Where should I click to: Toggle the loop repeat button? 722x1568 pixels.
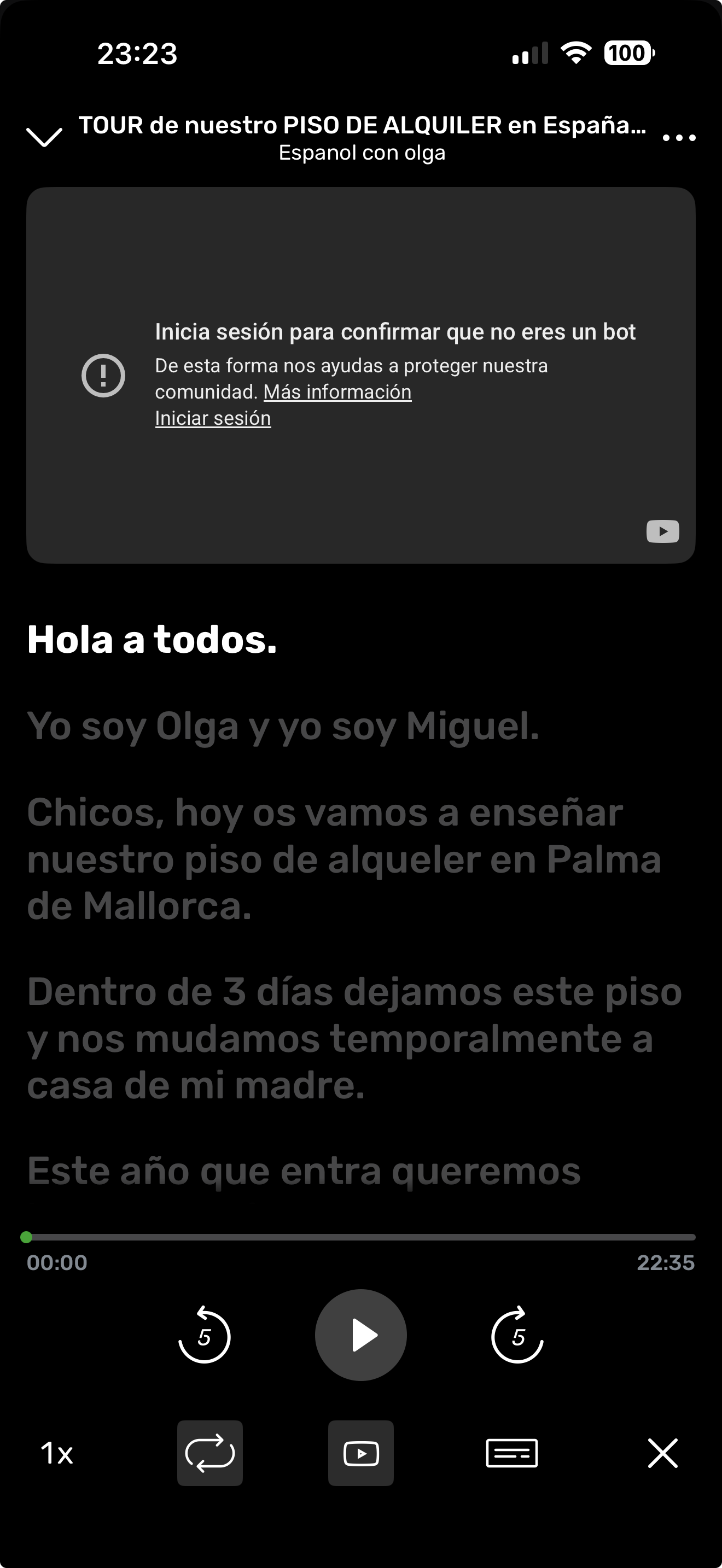pyautogui.click(x=210, y=1454)
